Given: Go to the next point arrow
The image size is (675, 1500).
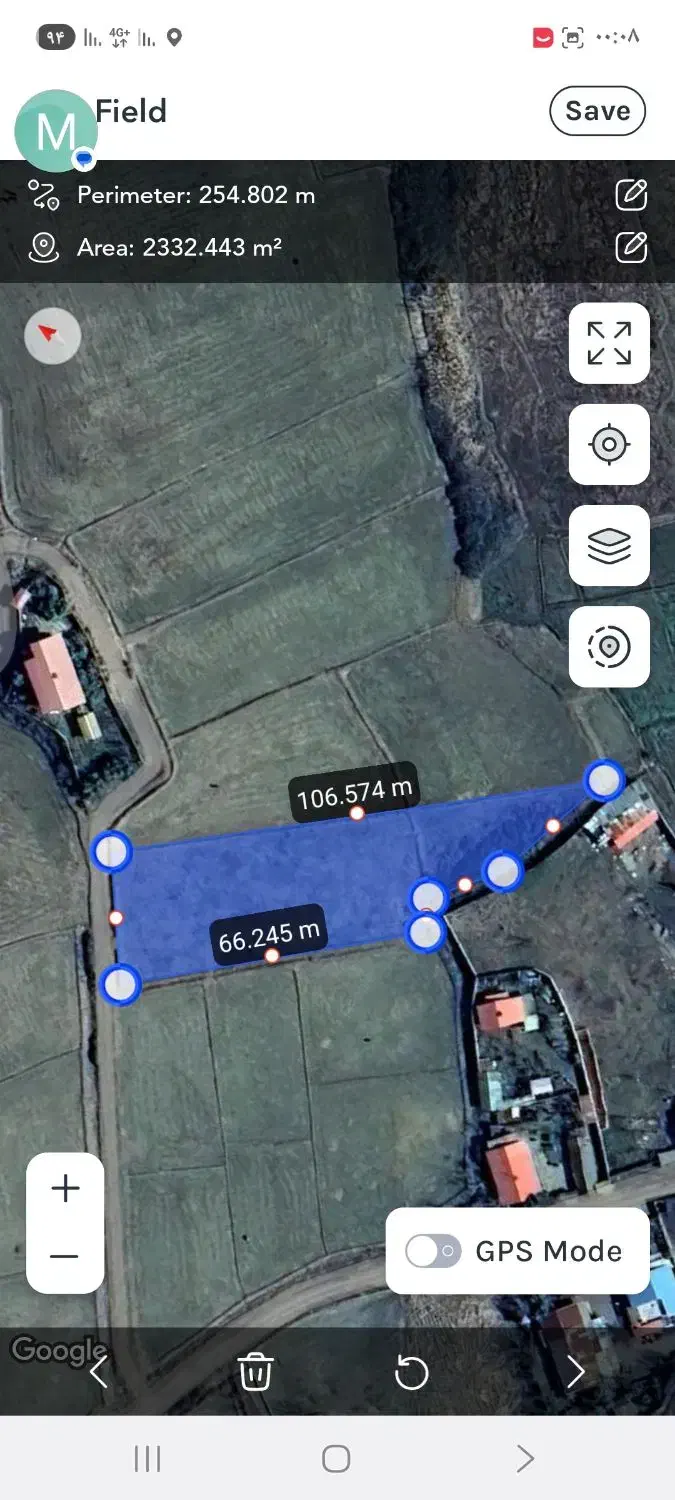Looking at the screenshot, I should click(x=575, y=1372).
